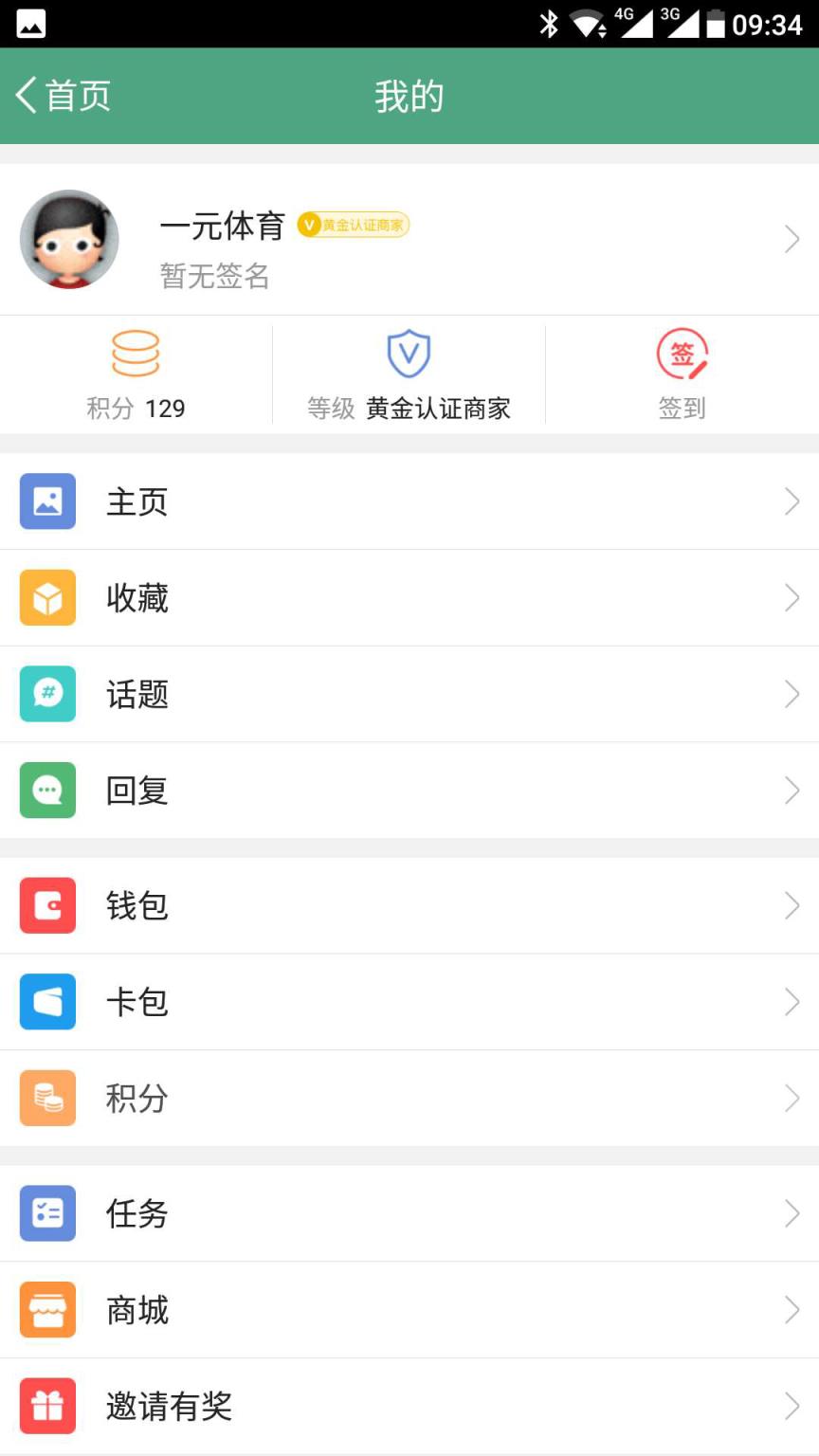
Task: Select the 积分 coins icon
Action: (47, 1098)
